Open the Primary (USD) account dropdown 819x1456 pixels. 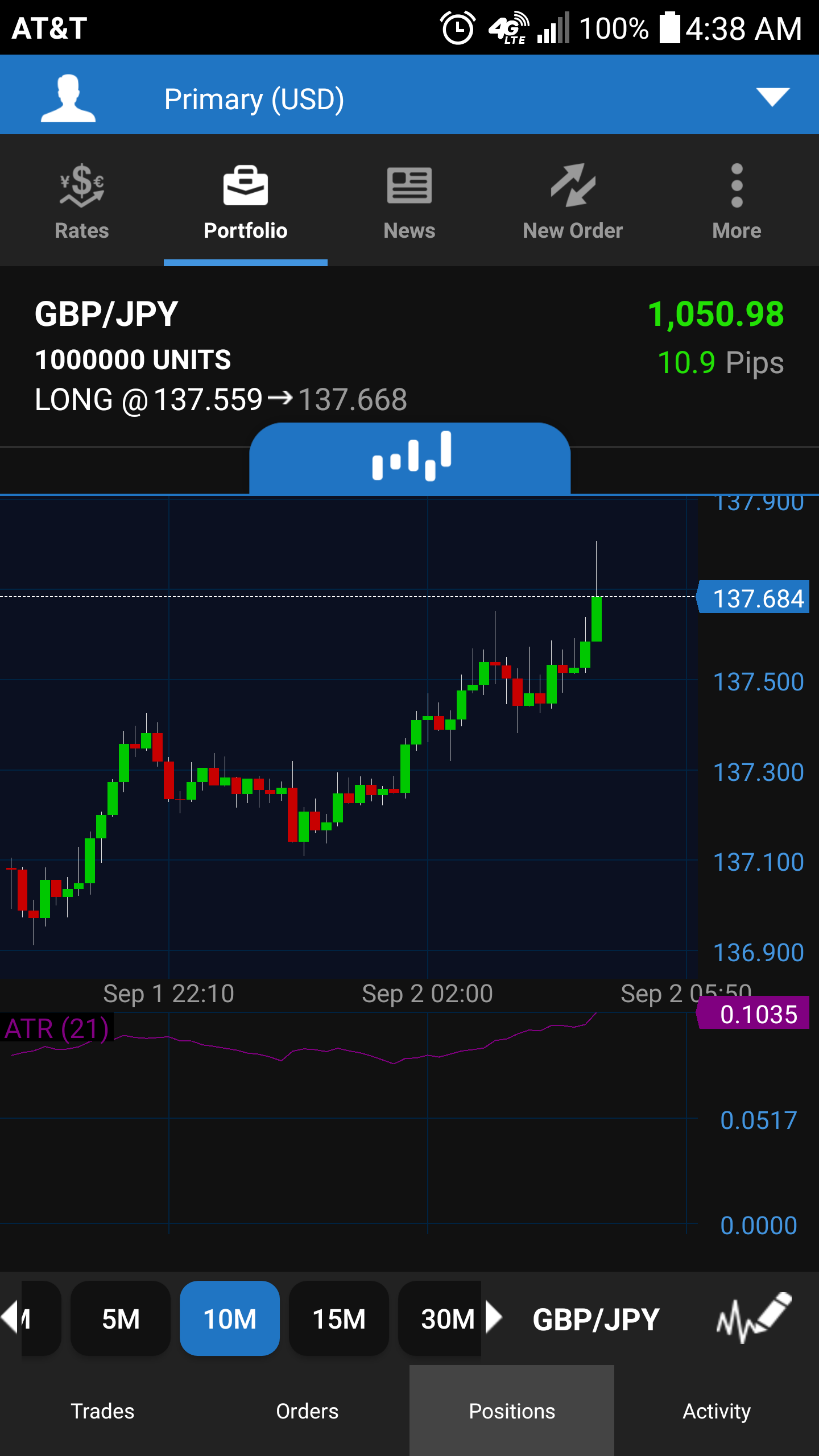pos(772,97)
